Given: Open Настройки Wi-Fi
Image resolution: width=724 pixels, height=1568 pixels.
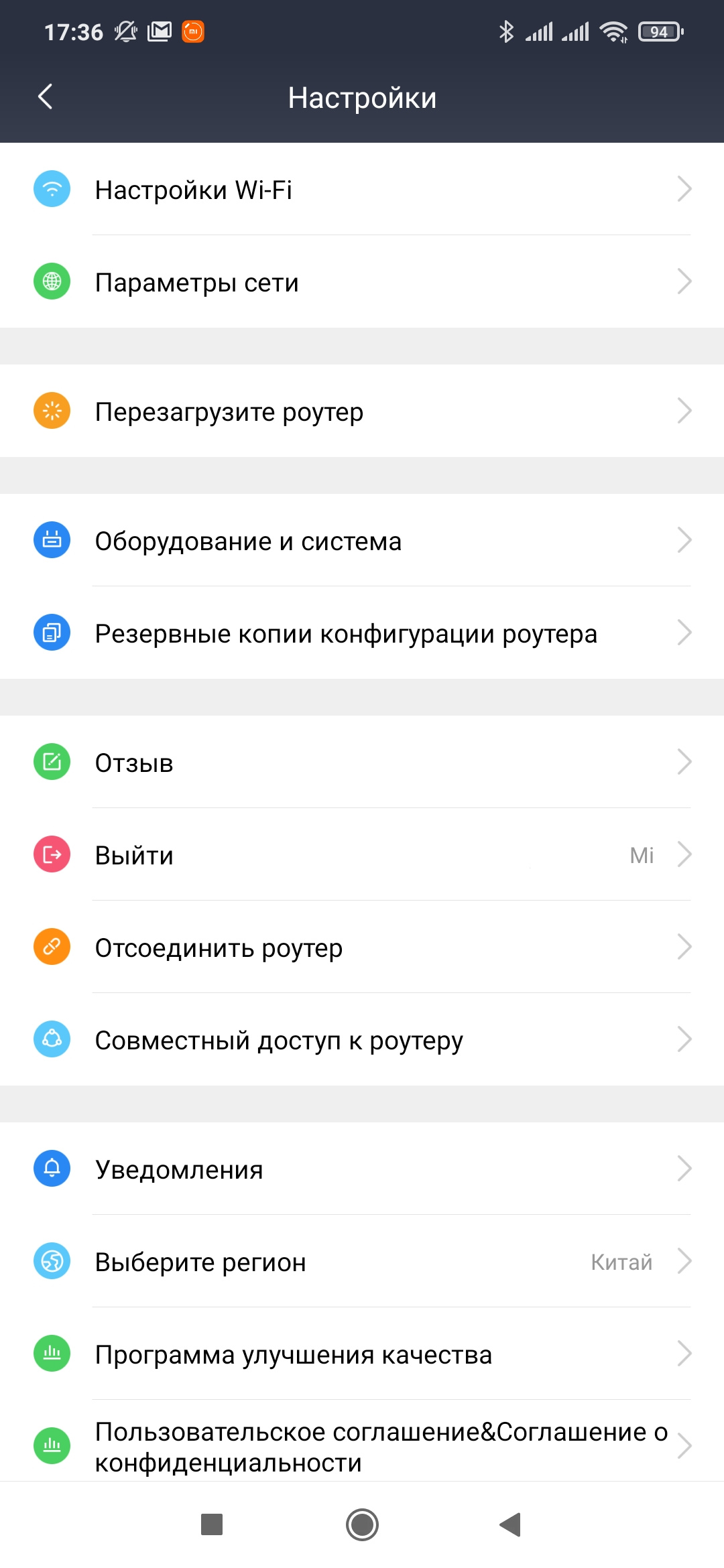Looking at the screenshot, I should tap(362, 190).
